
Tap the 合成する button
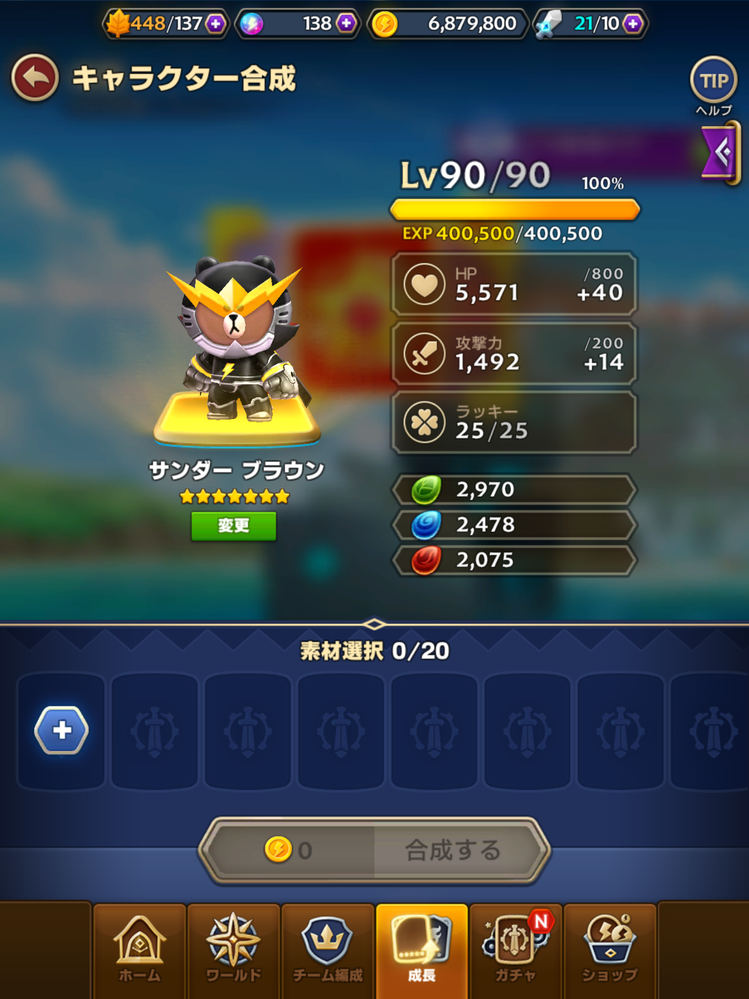point(453,851)
